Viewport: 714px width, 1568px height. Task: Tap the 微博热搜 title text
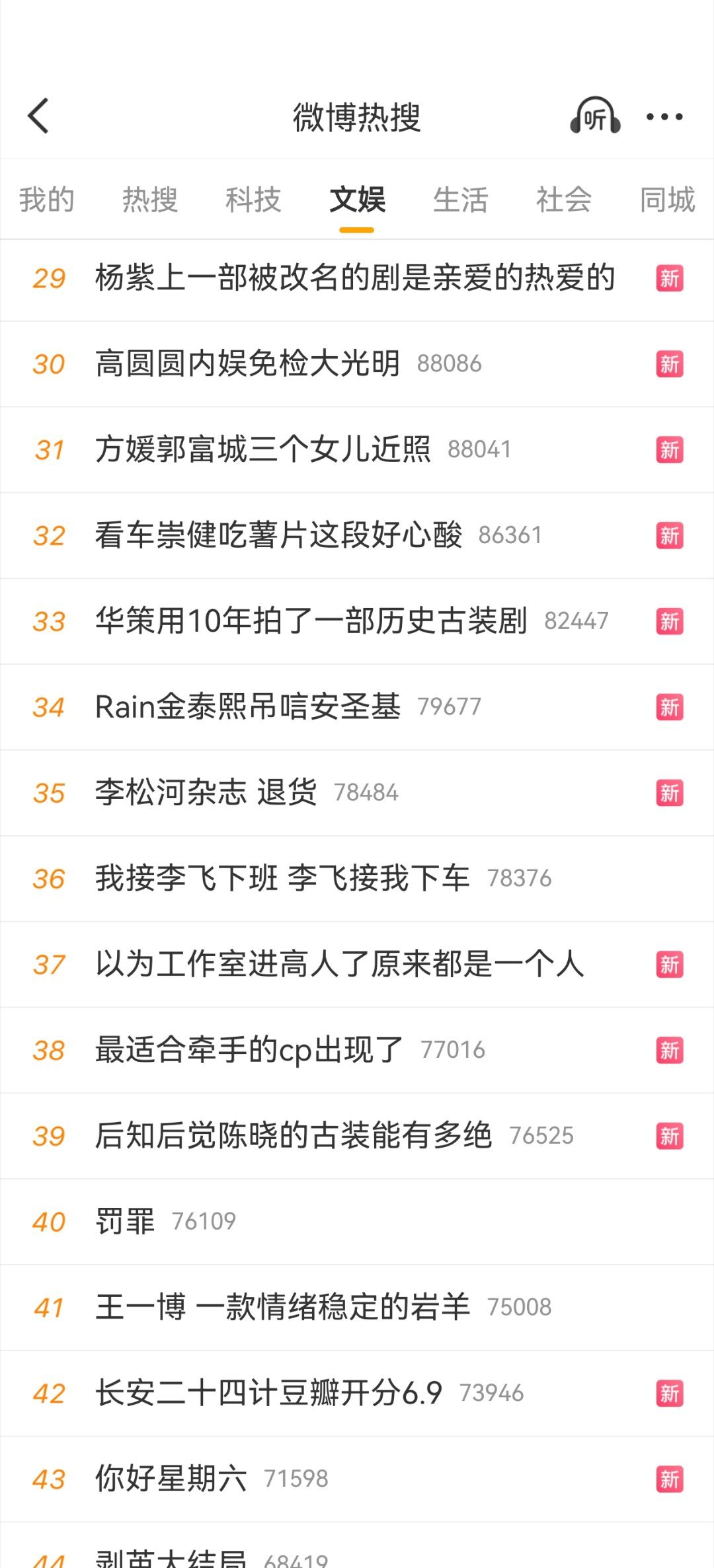click(357, 117)
